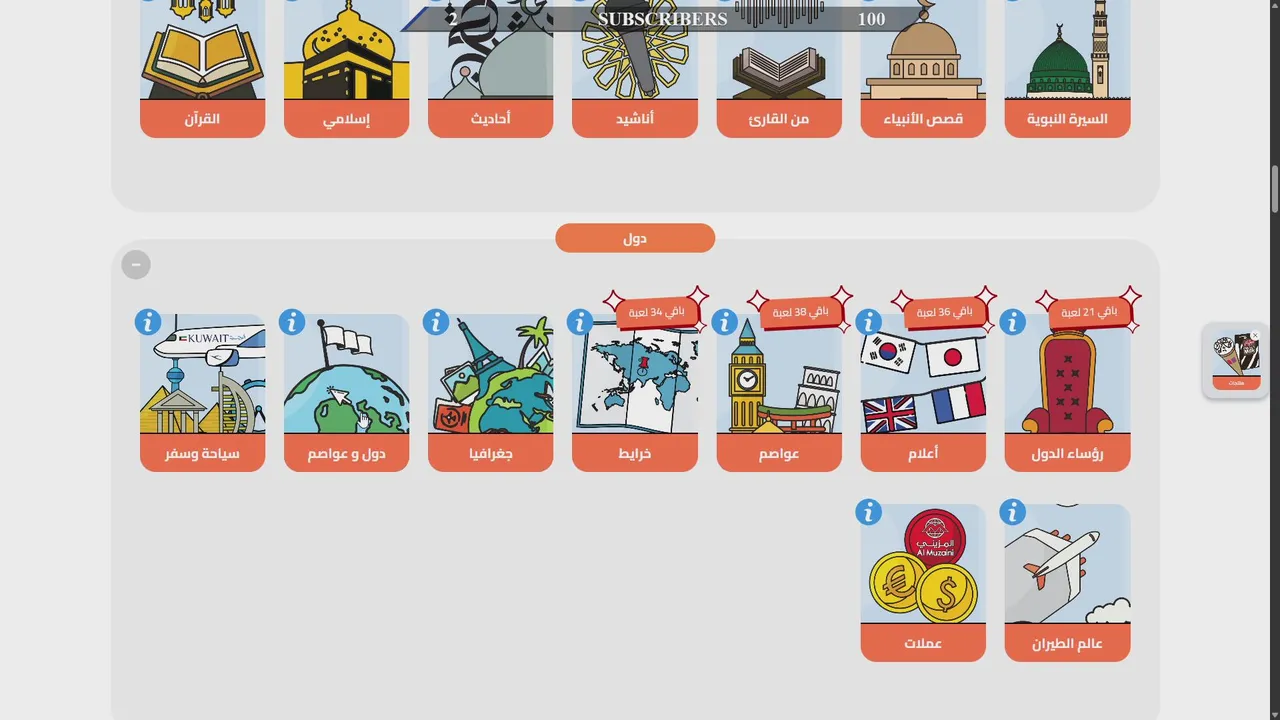View info for the عملات category
Viewport: 1280px width, 720px height.
[868, 512]
